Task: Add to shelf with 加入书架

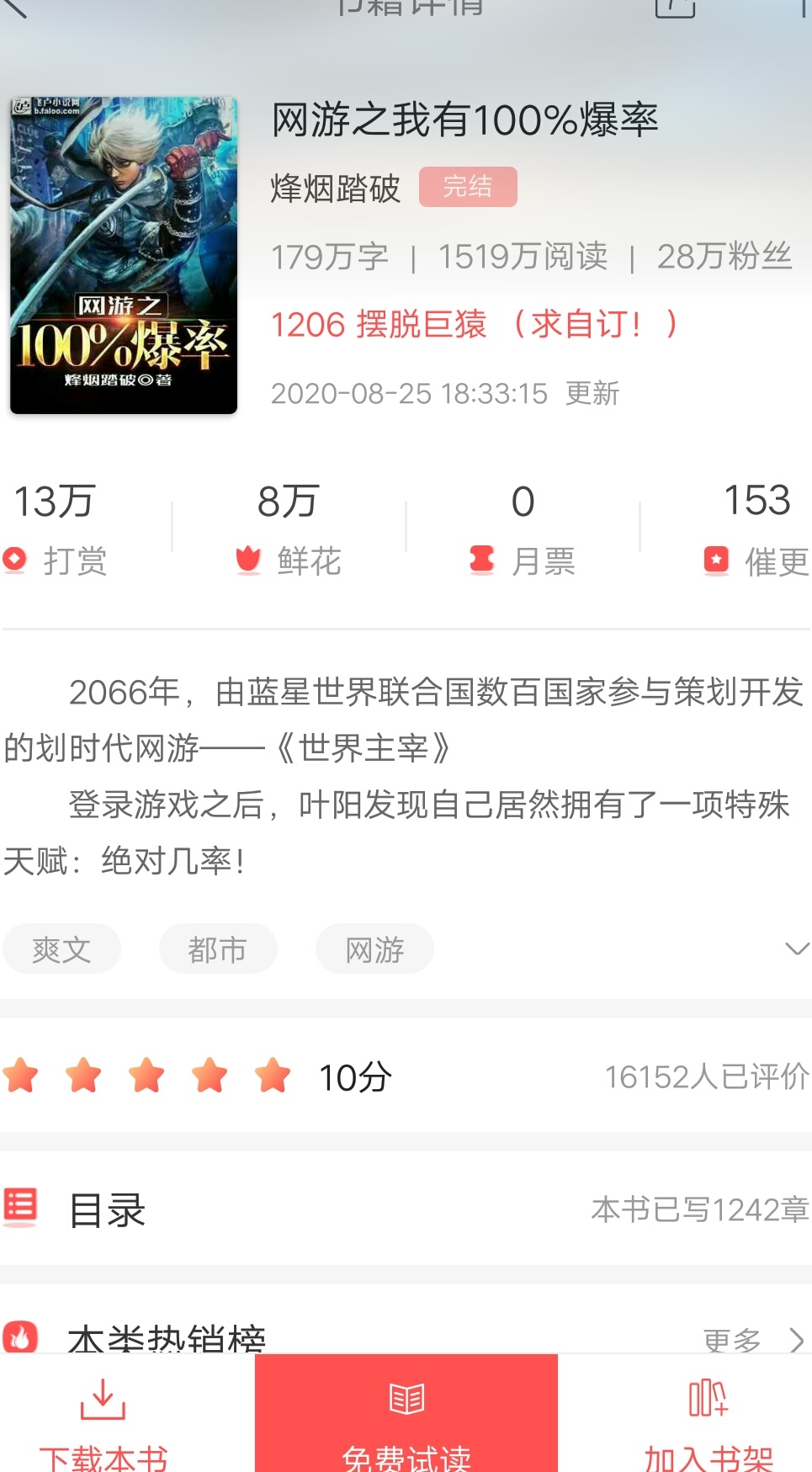Action: coord(709,1422)
